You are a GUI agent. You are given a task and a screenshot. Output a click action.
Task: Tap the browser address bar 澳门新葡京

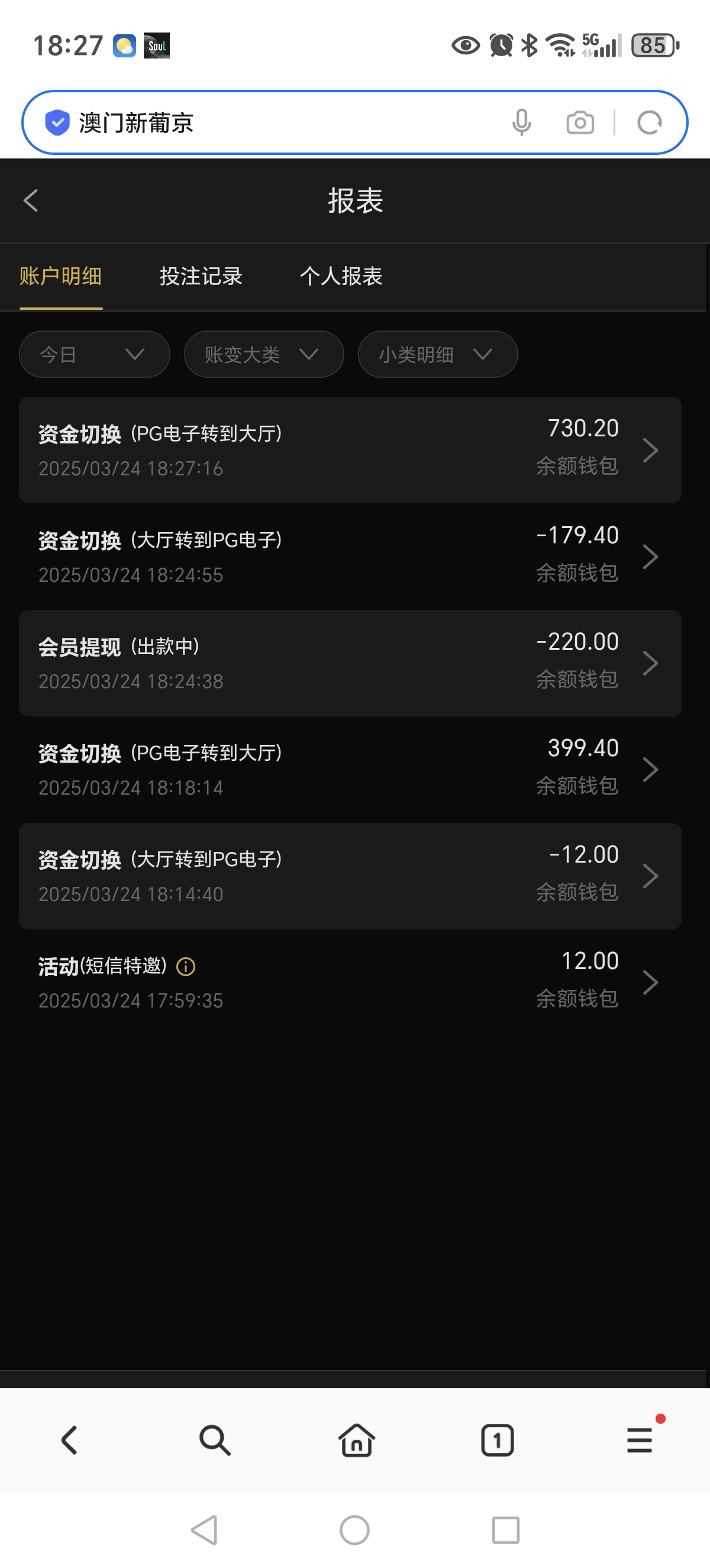(274, 123)
